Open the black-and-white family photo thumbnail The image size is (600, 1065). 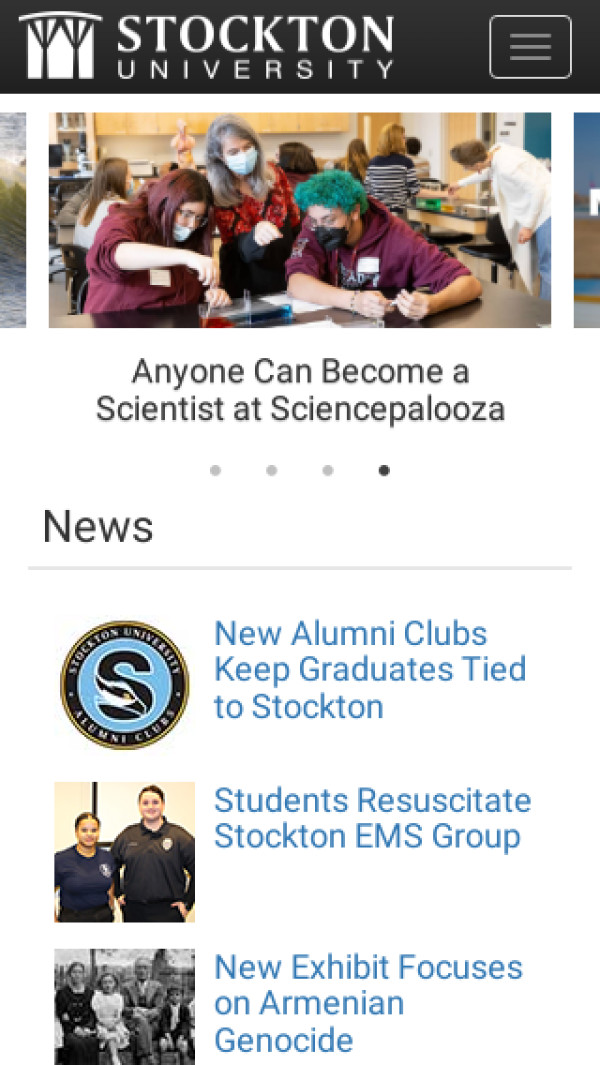pos(125,1006)
